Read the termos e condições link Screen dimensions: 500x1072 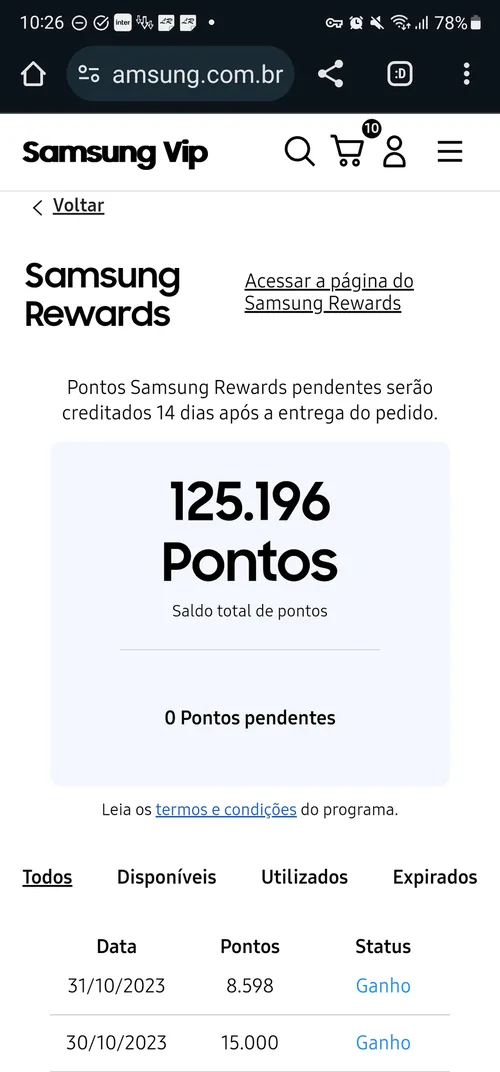226,810
